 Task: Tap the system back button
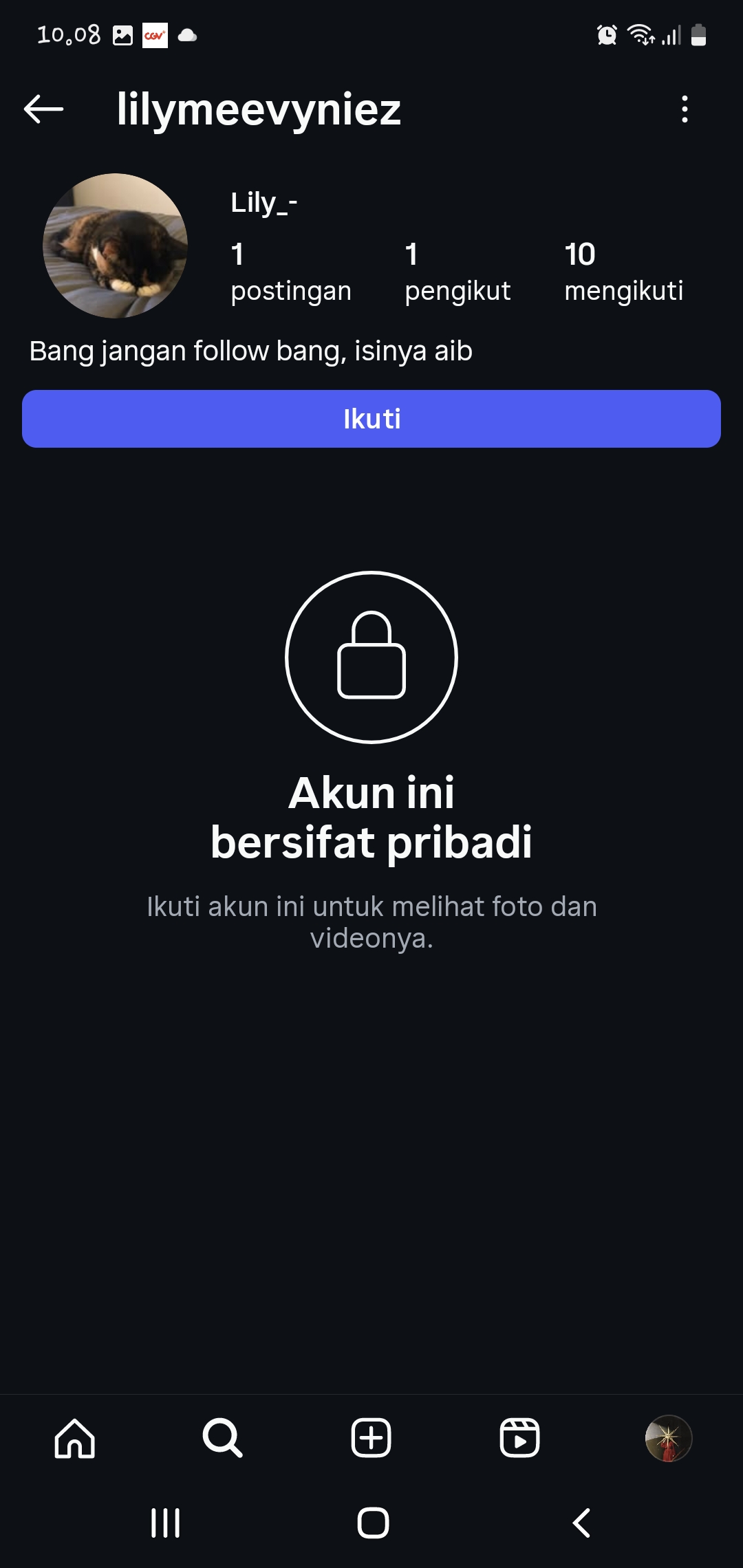(x=582, y=1523)
